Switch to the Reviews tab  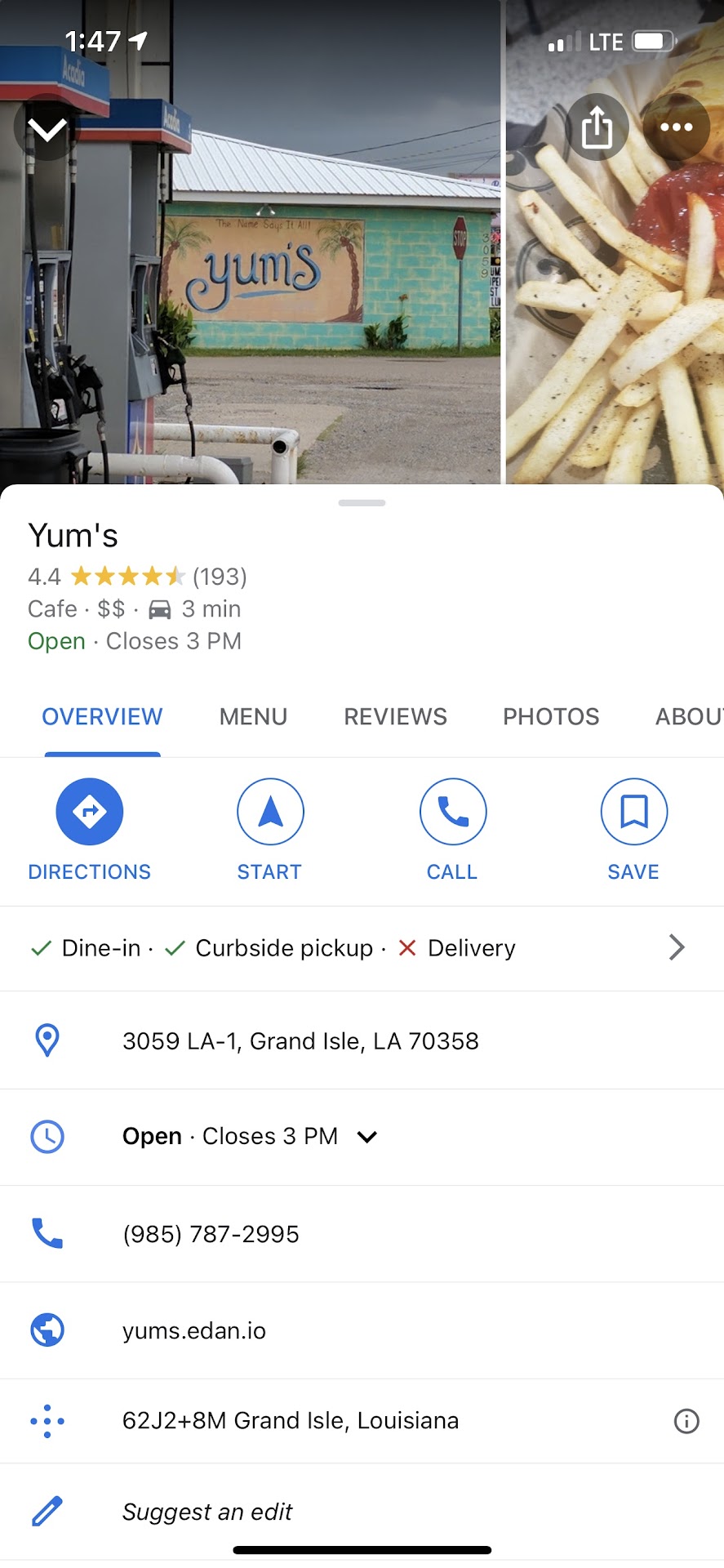pos(395,717)
